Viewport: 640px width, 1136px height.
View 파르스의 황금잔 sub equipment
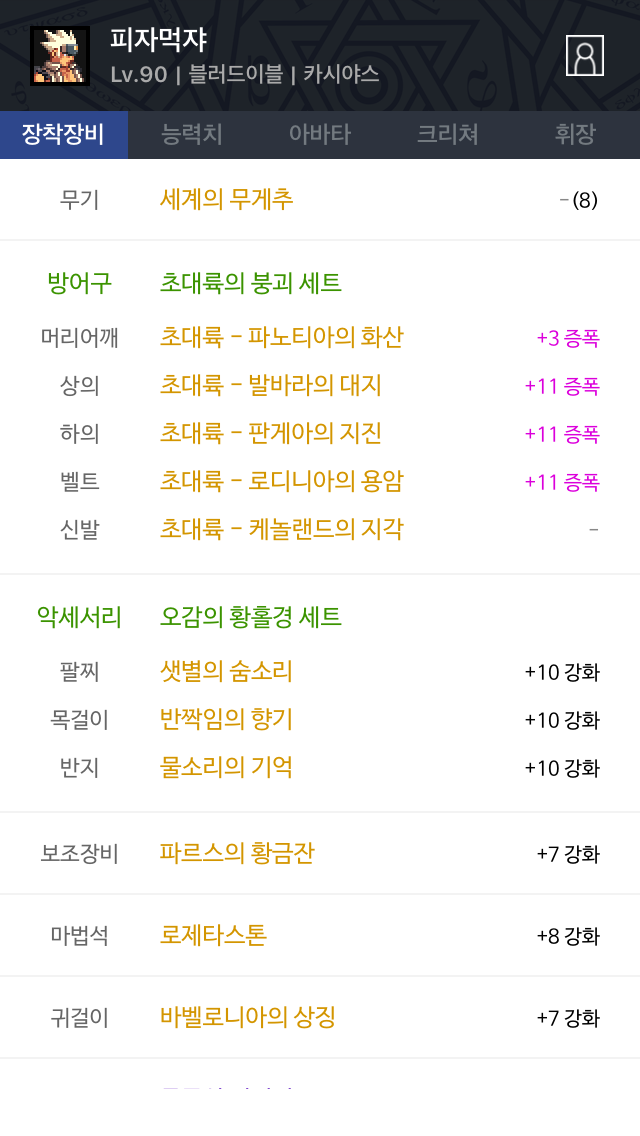click(237, 853)
